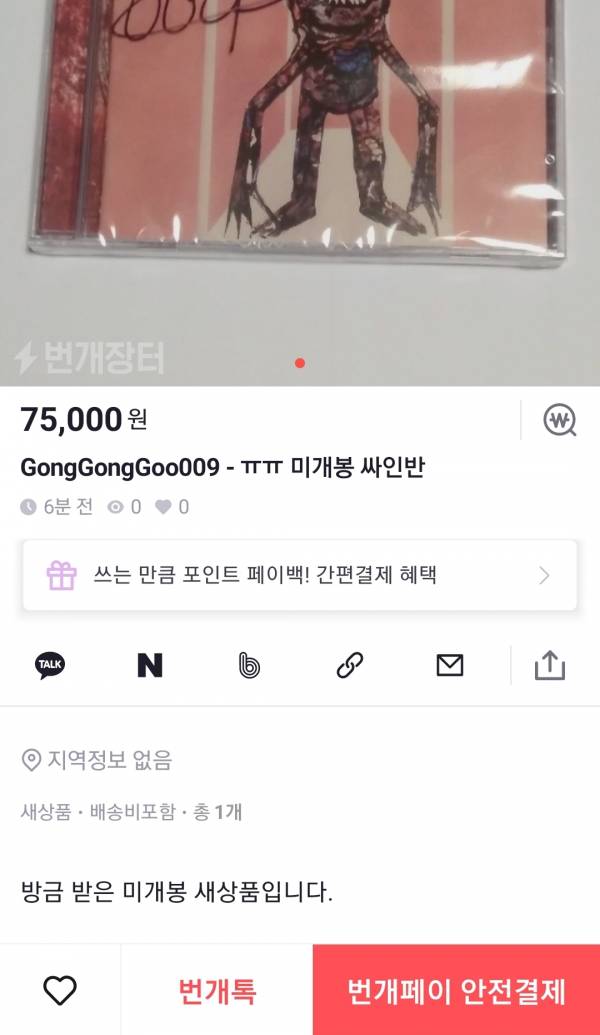
Task: Open the system share sheet
Action: [x=550, y=665]
